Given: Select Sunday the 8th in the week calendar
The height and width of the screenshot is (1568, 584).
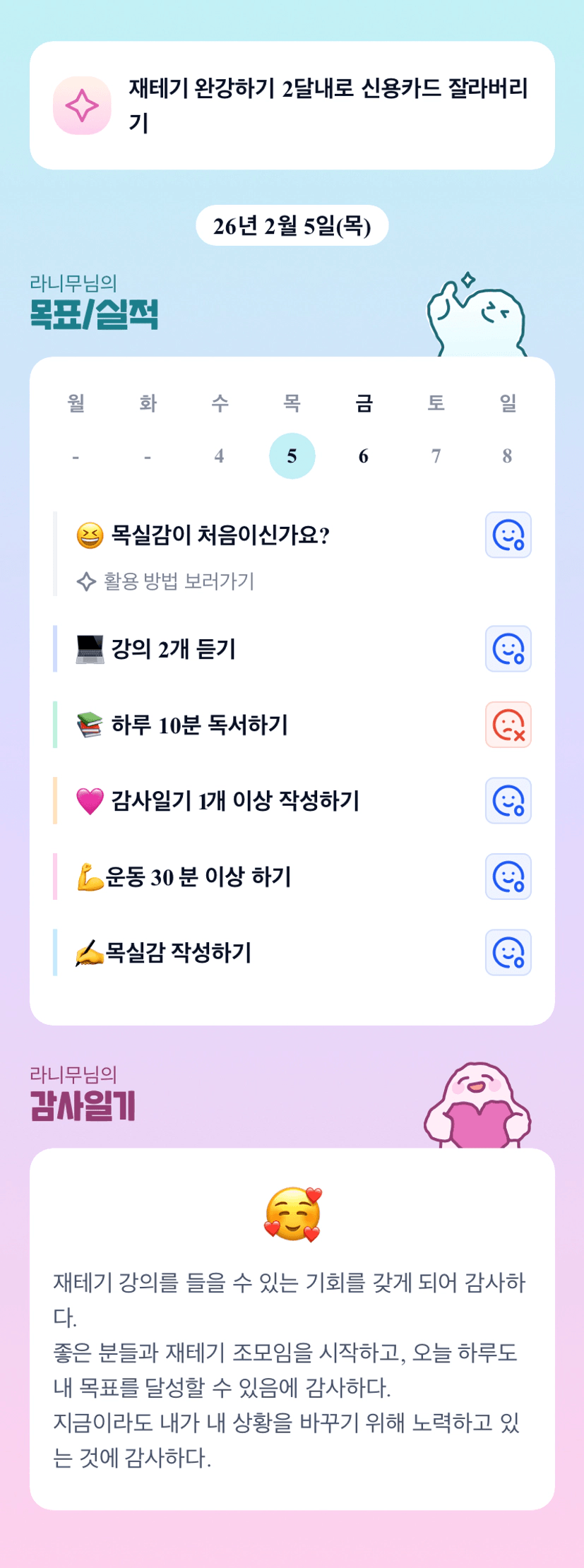Looking at the screenshot, I should [507, 456].
